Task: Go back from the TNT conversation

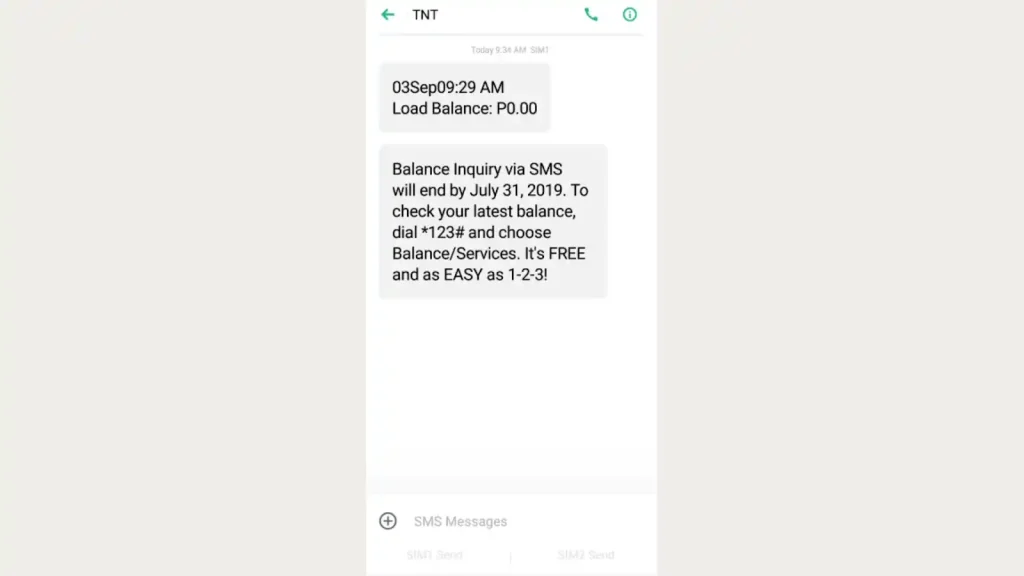Action: (388, 15)
